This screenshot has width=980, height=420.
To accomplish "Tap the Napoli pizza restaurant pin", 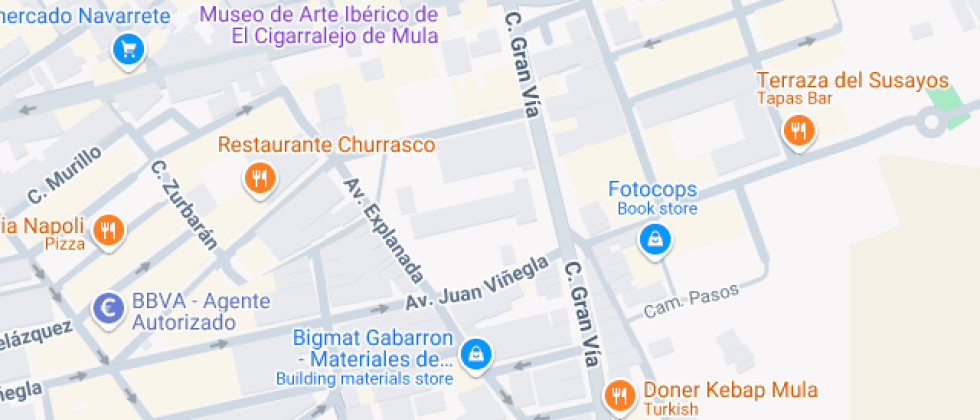I will [108, 231].
